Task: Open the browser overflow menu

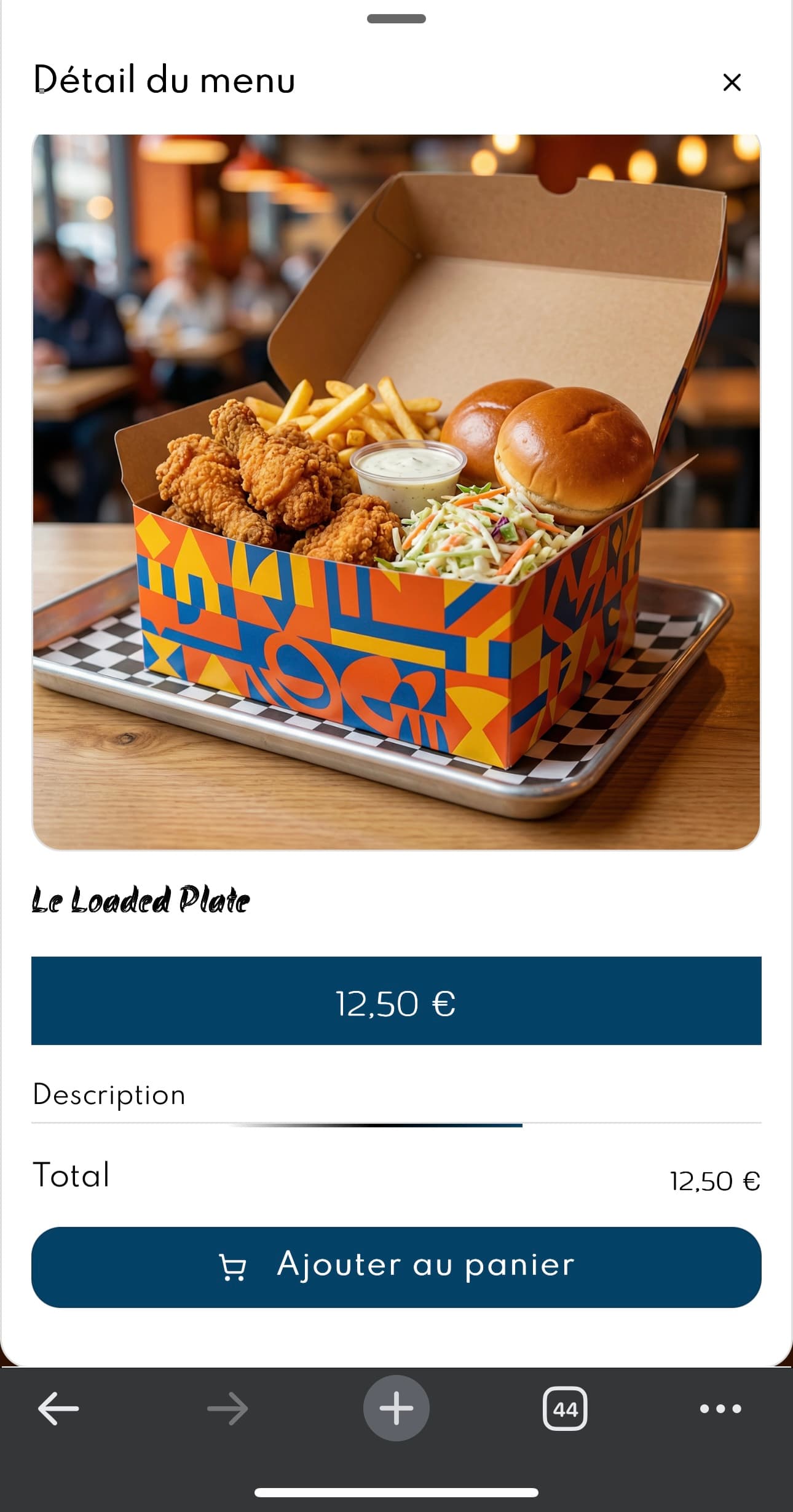Action: (720, 1408)
